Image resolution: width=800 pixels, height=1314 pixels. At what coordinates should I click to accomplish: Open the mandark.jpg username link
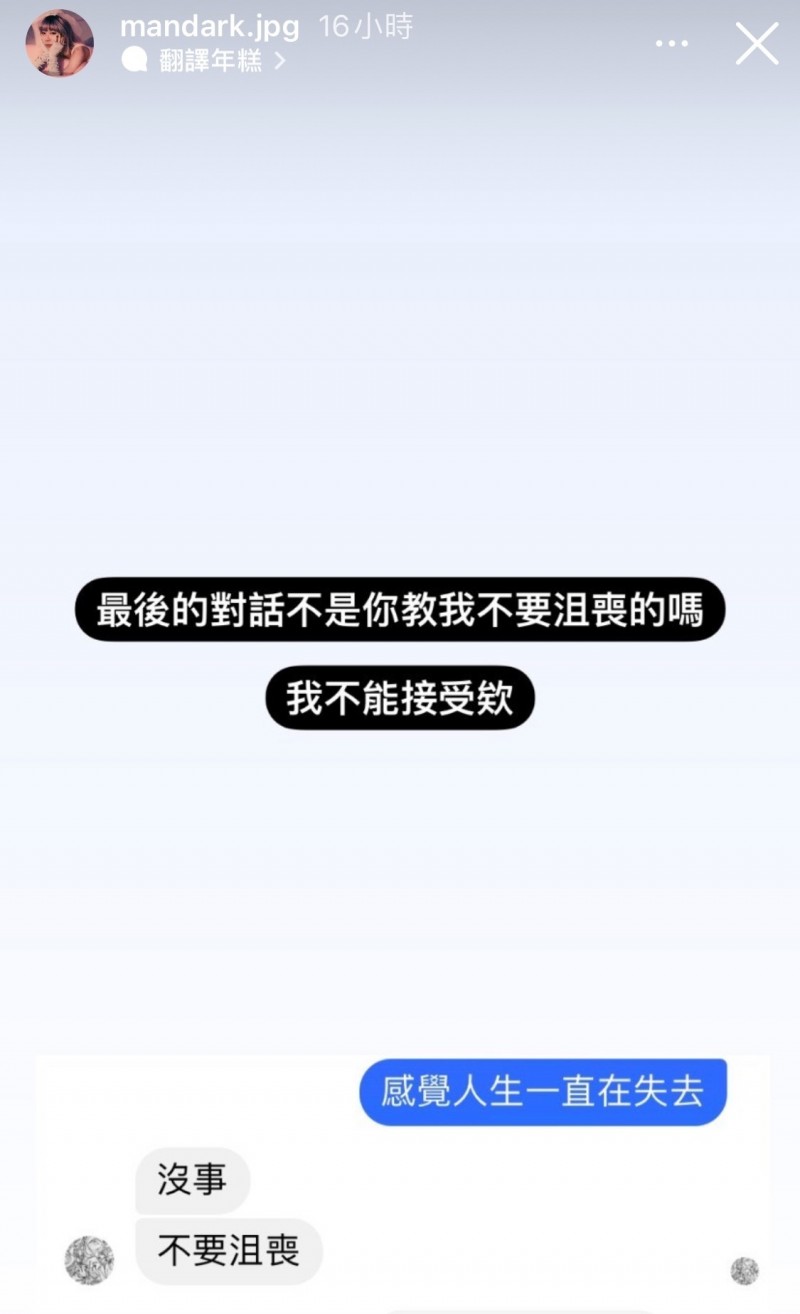209,26
